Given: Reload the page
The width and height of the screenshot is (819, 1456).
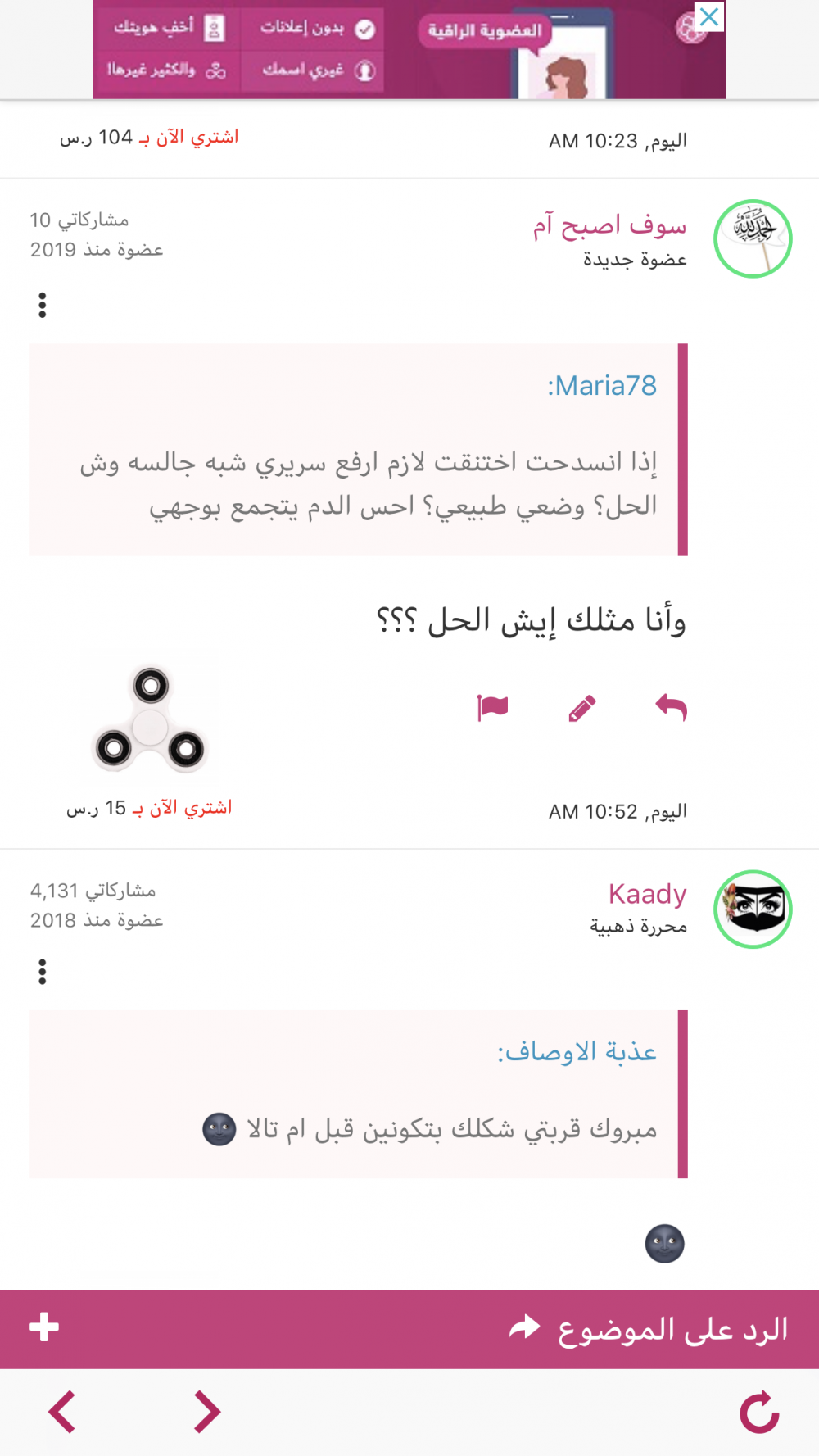Looking at the screenshot, I should click(x=759, y=1412).
